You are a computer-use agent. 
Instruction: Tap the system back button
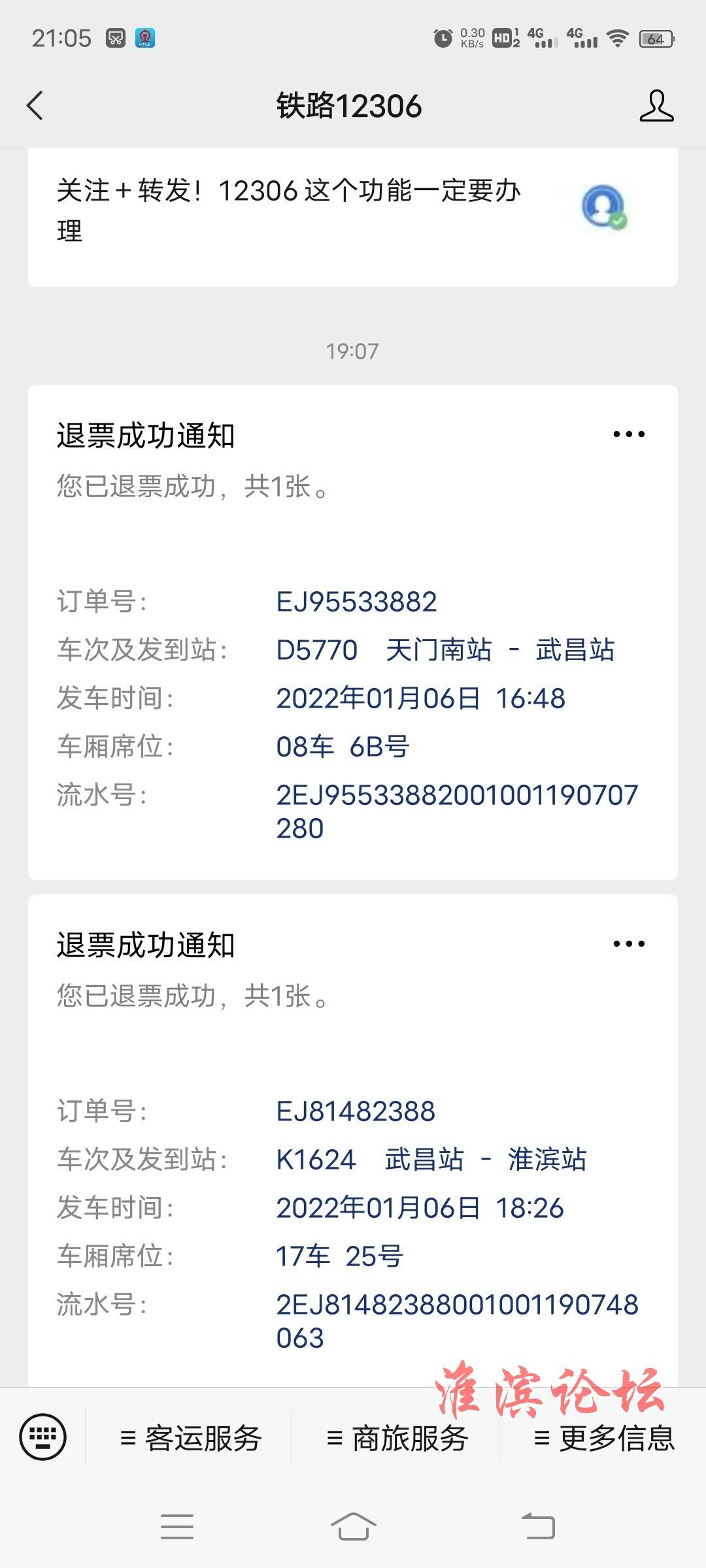click(538, 1527)
